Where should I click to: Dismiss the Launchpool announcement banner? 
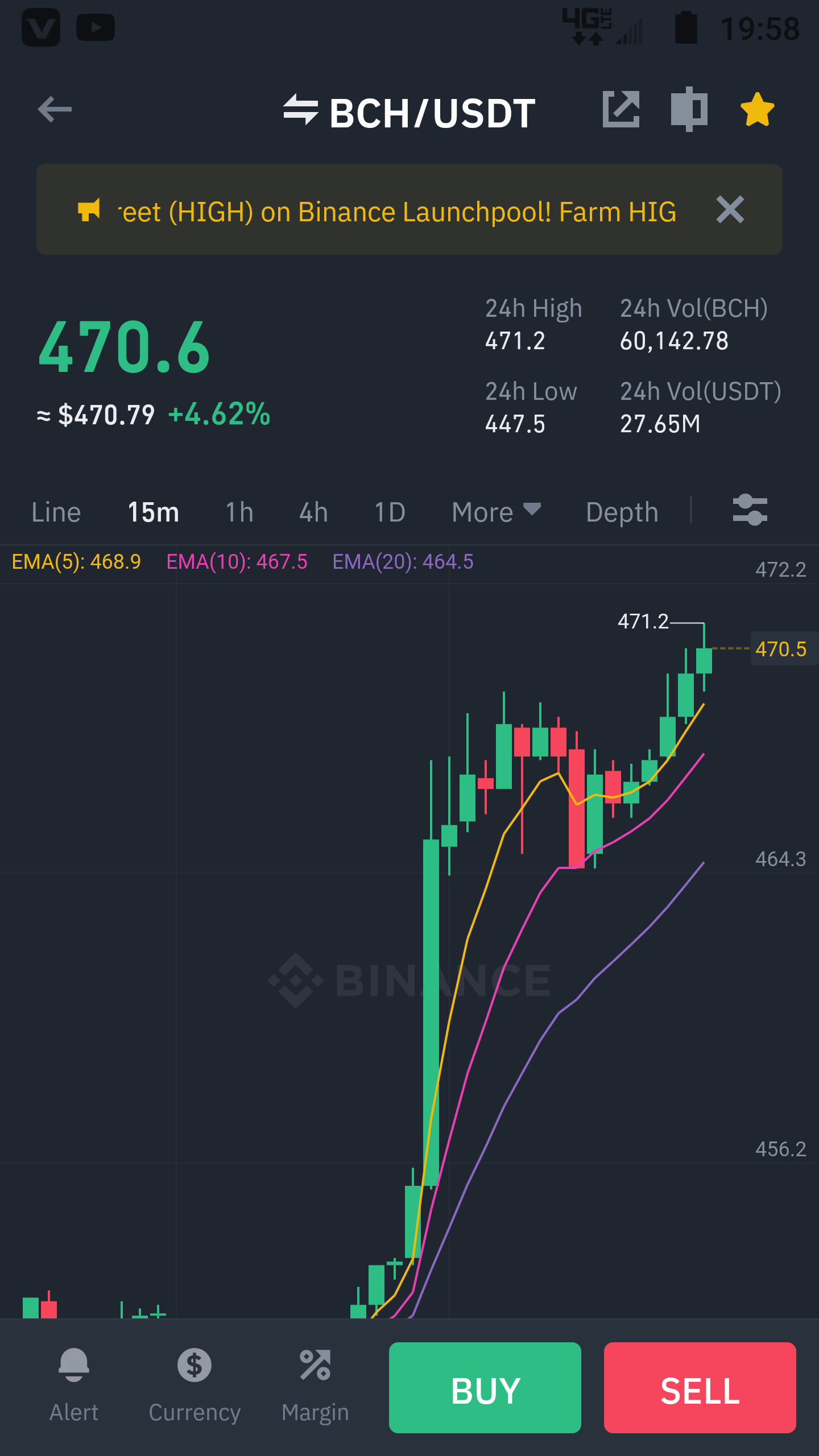point(730,209)
